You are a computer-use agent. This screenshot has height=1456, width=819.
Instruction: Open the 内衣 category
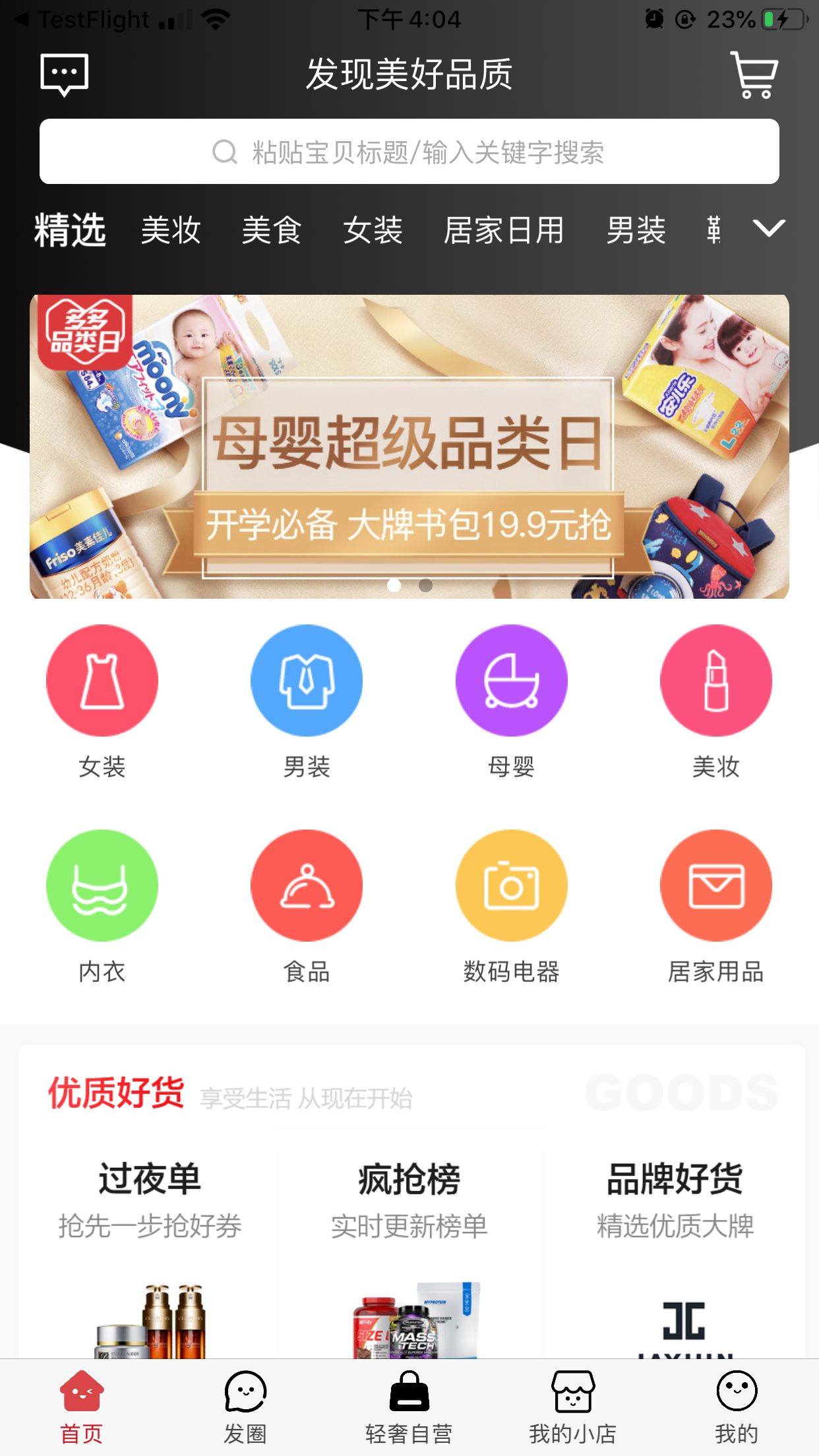pyautogui.click(x=102, y=907)
